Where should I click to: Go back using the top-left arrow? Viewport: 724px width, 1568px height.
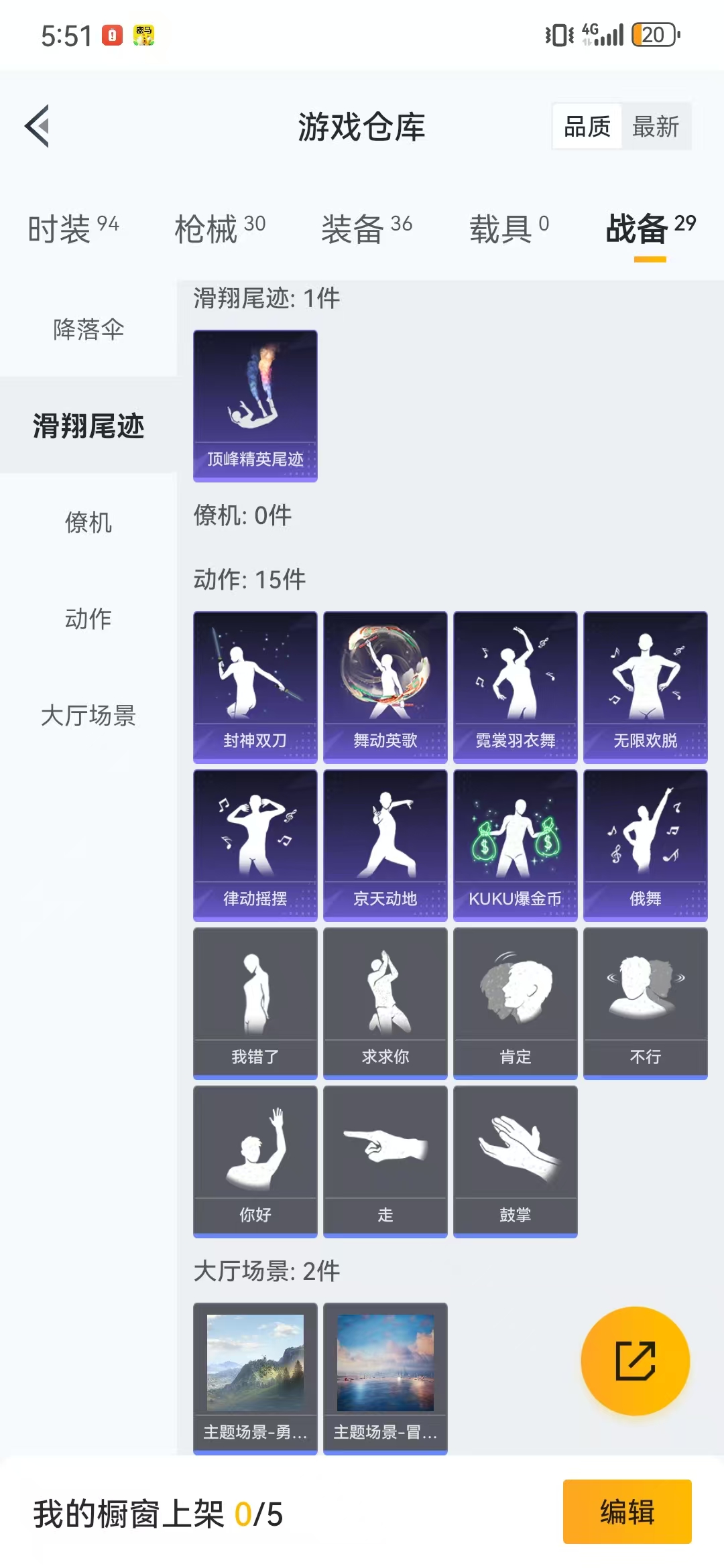pyautogui.click(x=38, y=126)
